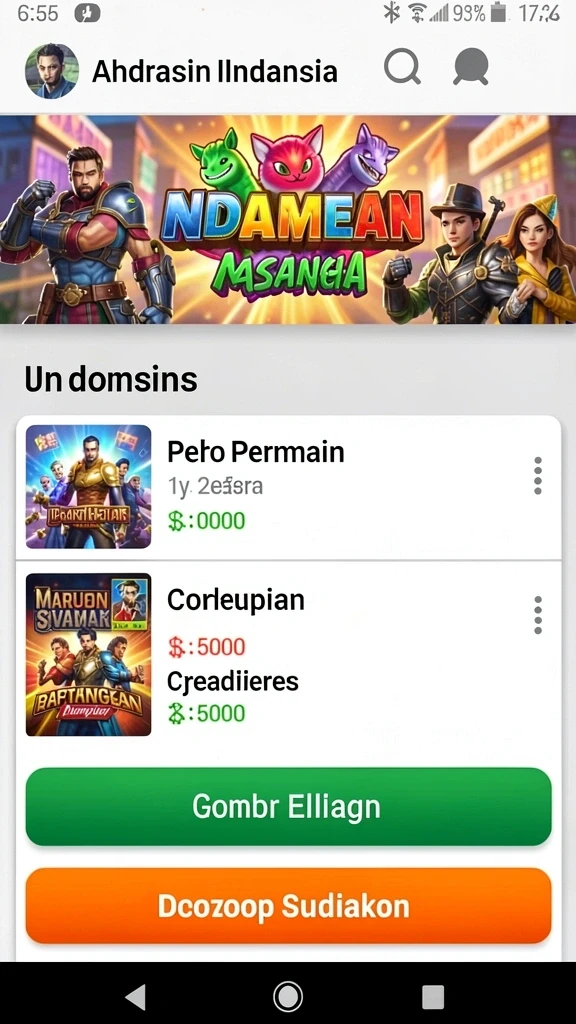Image resolution: width=576 pixels, height=1024 pixels.
Task: Open overflow menu for Corleupian
Action: [537, 615]
